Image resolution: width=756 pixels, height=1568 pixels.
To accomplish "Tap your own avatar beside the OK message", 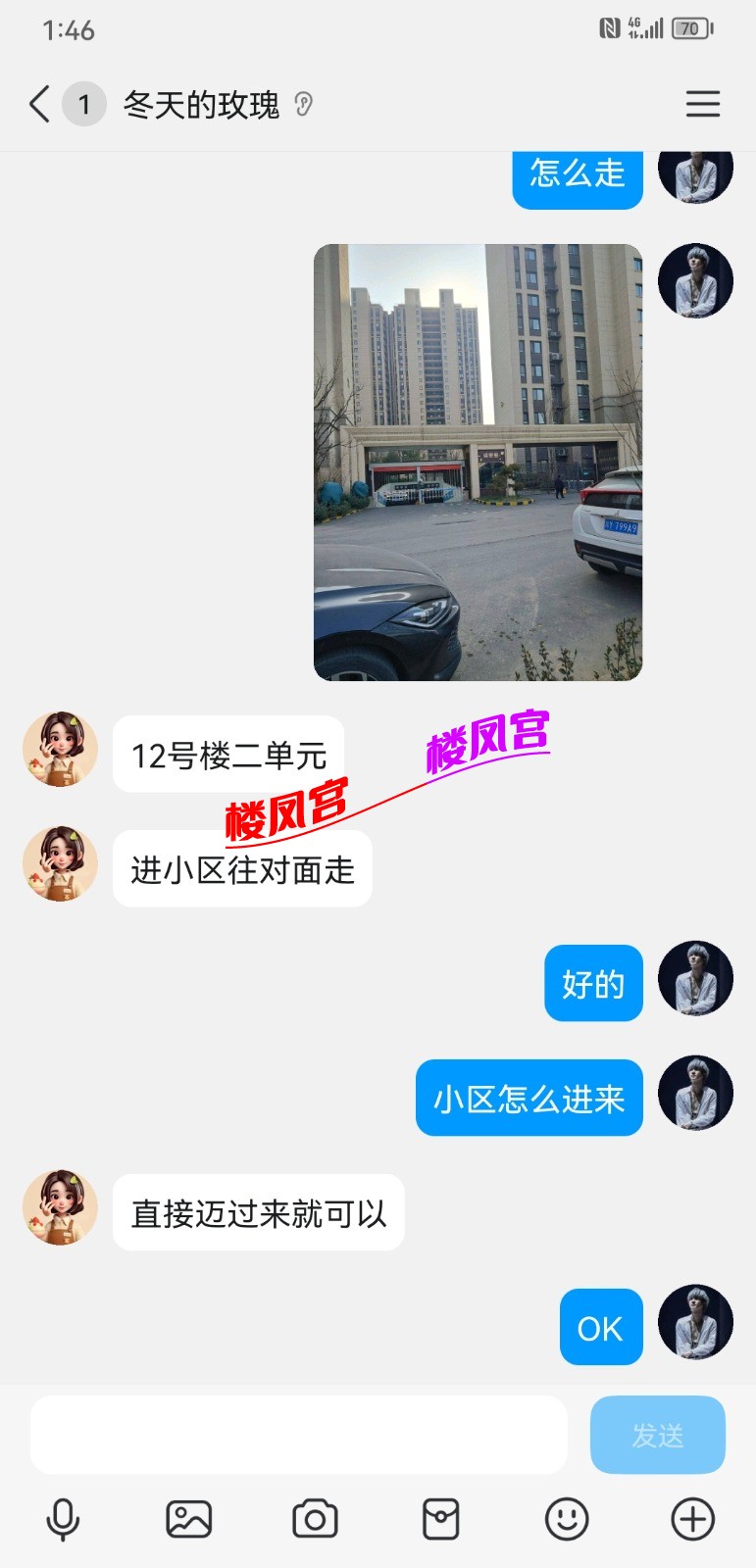I will point(696,1322).
